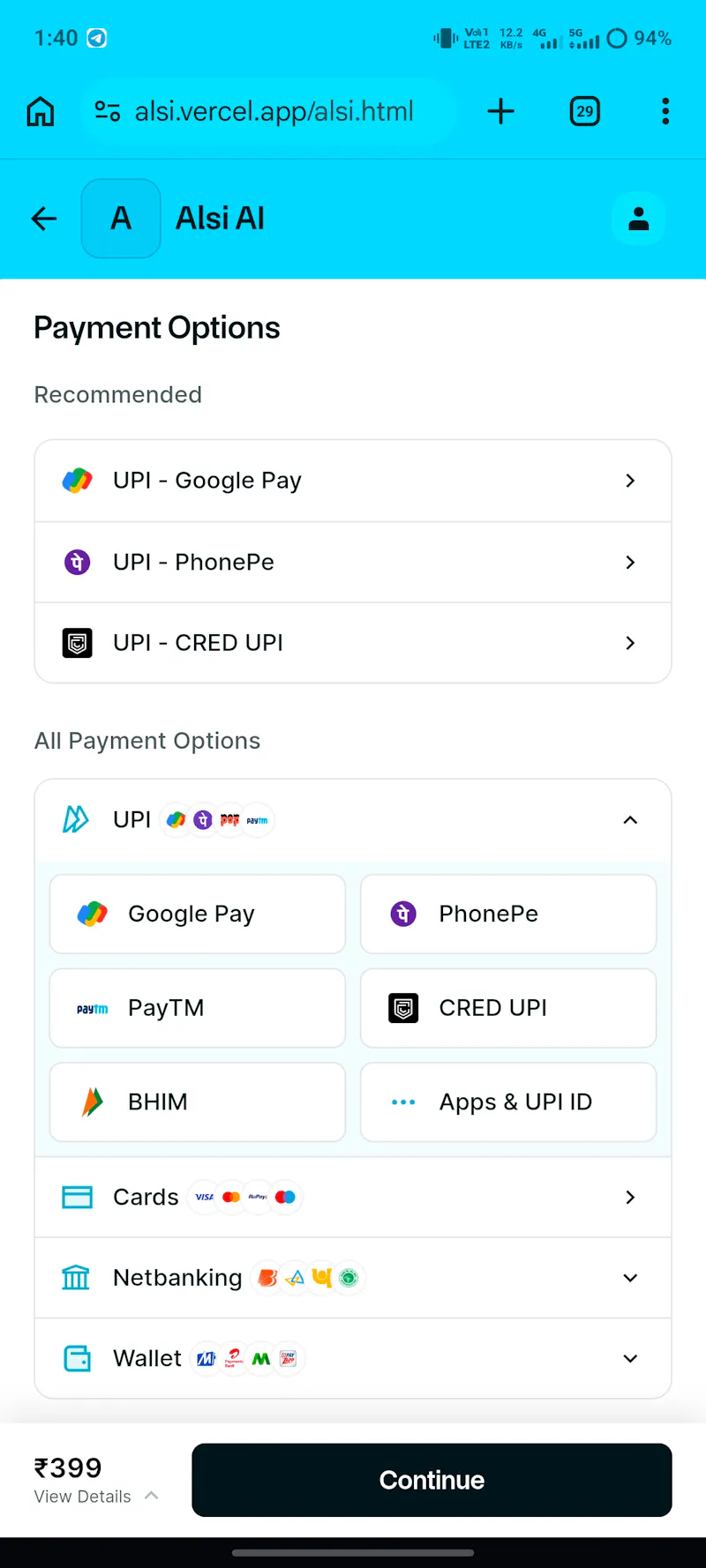Go back using the arrow beside Alsi AI
706x1568 pixels.
[43, 219]
